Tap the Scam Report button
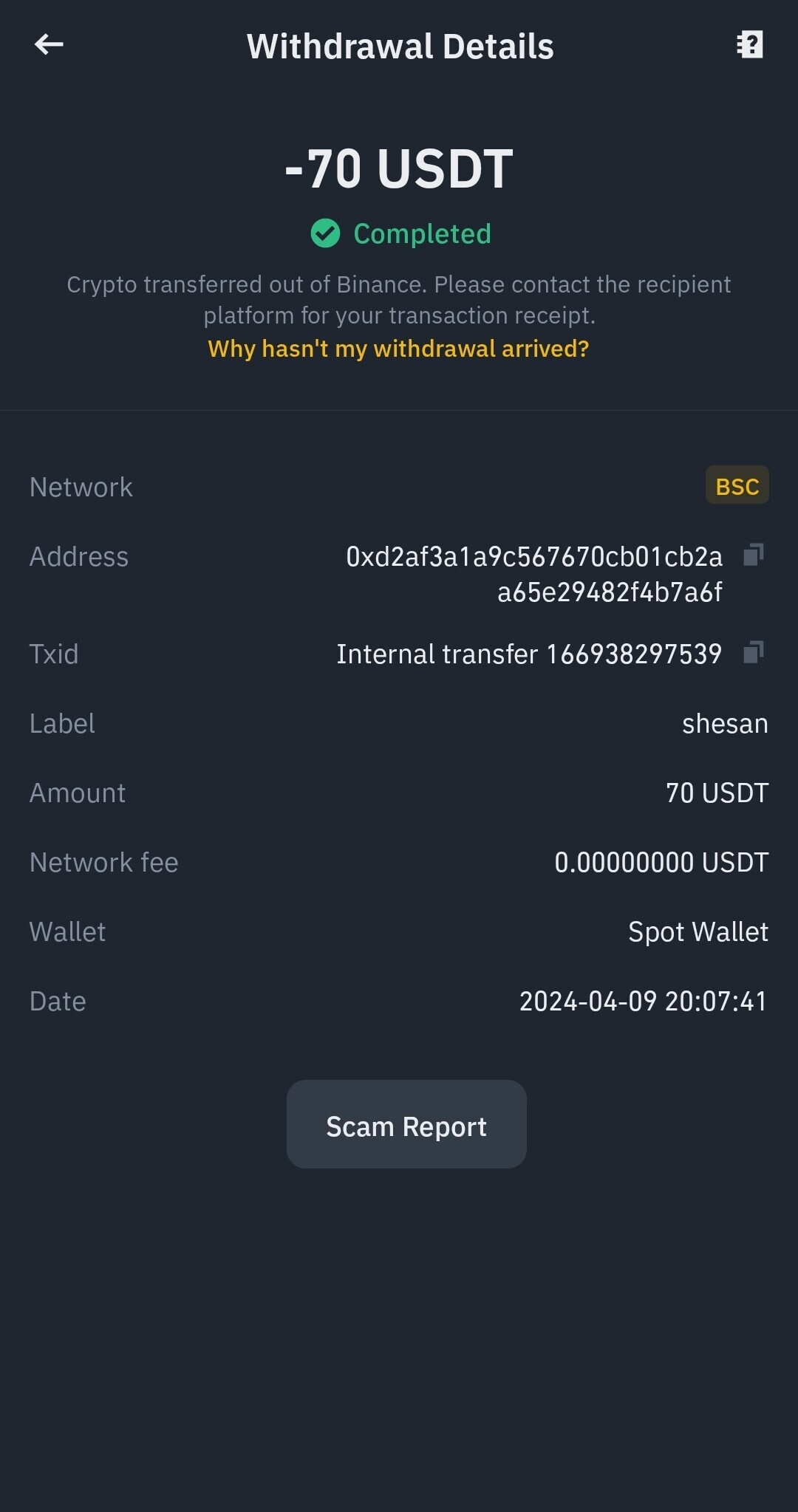 coord(406,1124)
